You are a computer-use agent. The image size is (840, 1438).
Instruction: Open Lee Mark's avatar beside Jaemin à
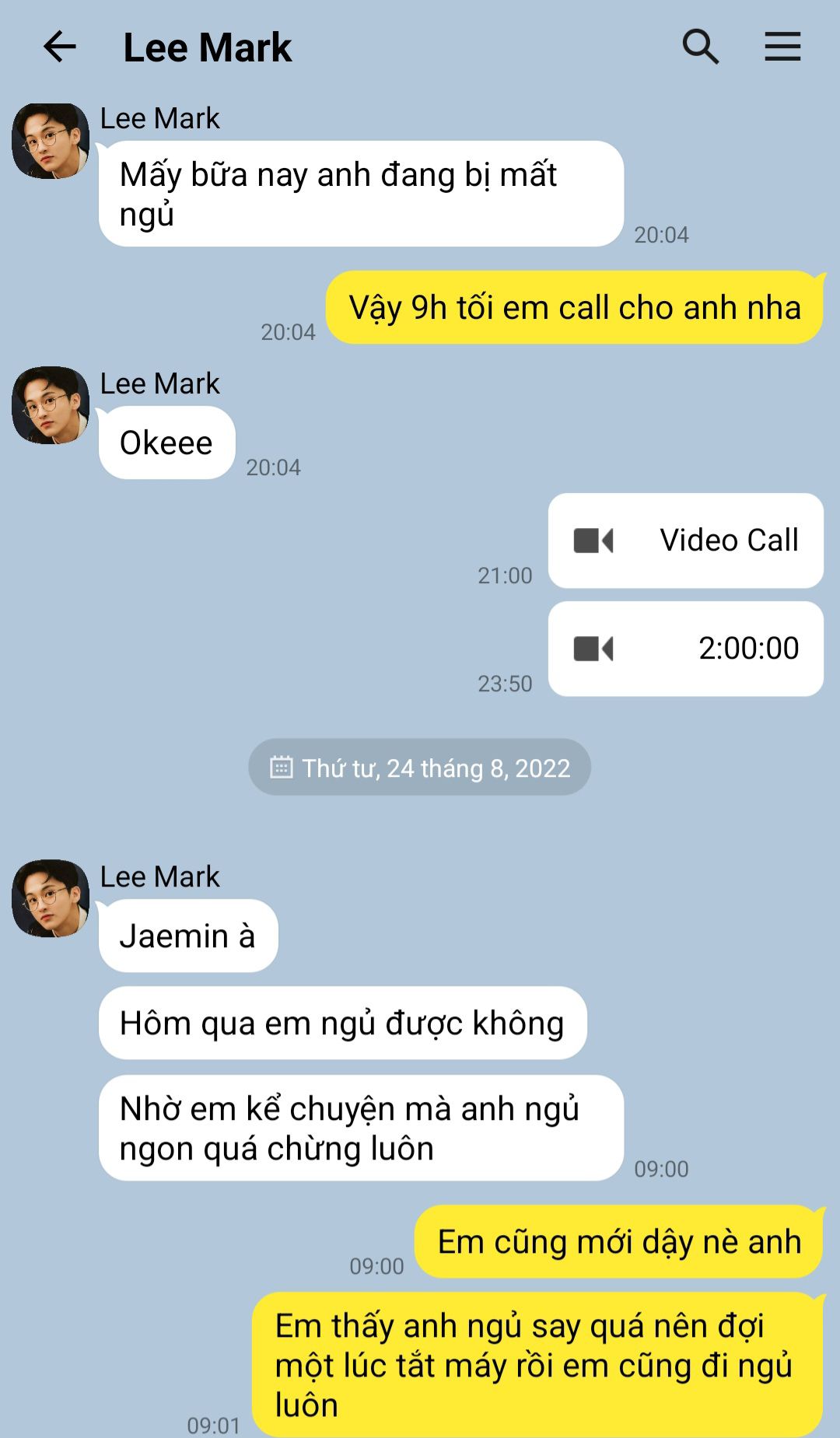(x=51, y=898)
